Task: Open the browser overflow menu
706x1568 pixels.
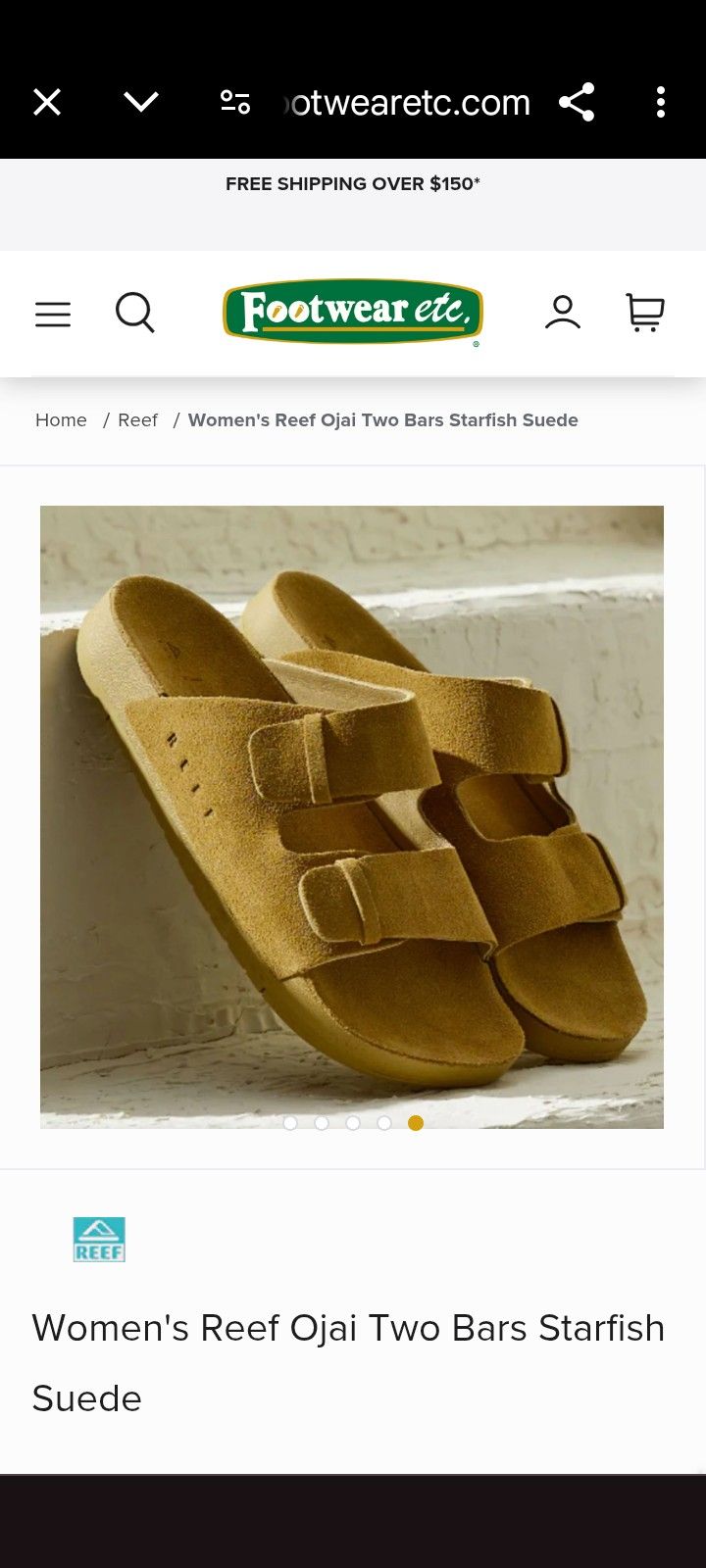Action: [x=661, y=102]
